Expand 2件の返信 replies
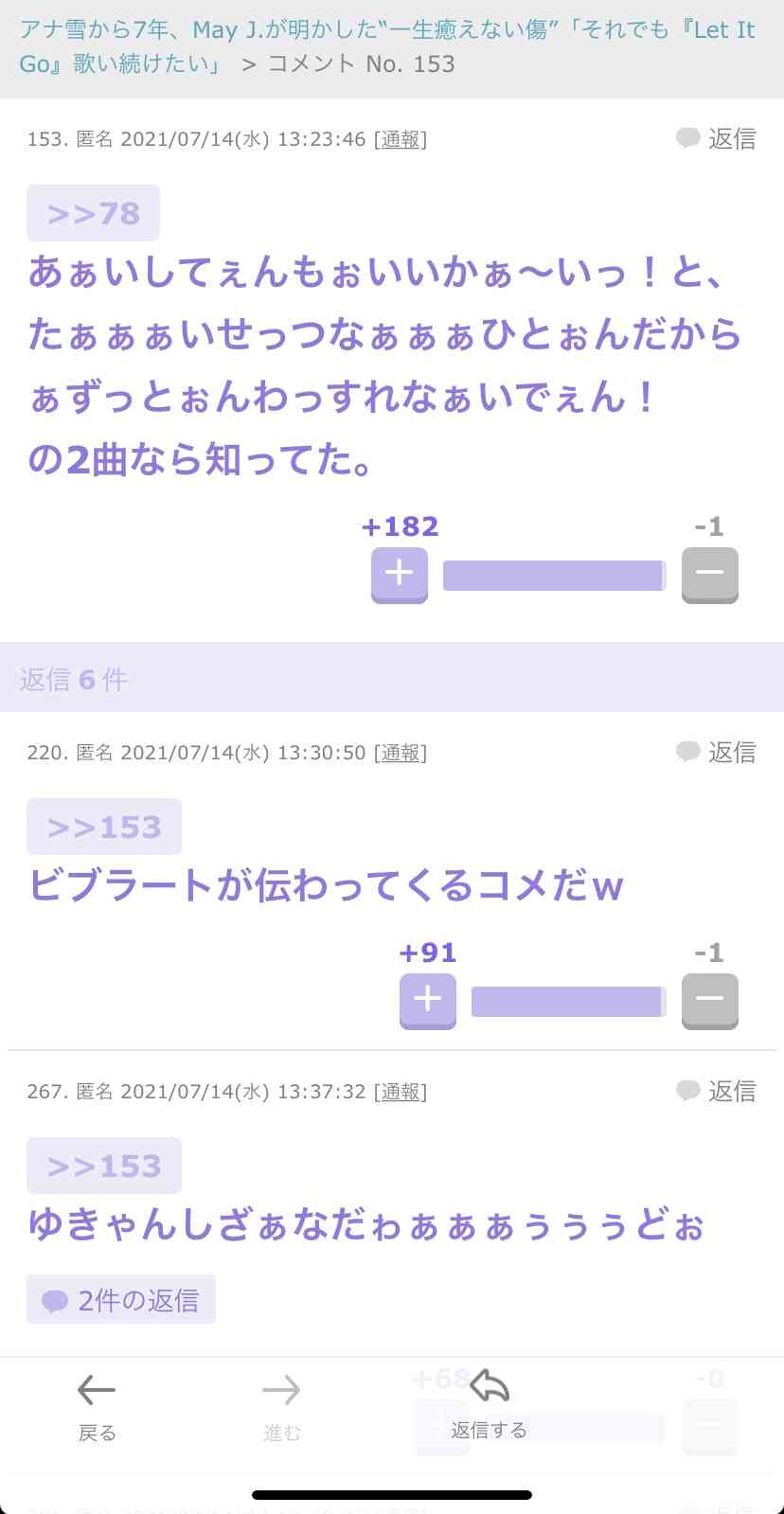784x1514 pixels. (x=121, y=1299)
